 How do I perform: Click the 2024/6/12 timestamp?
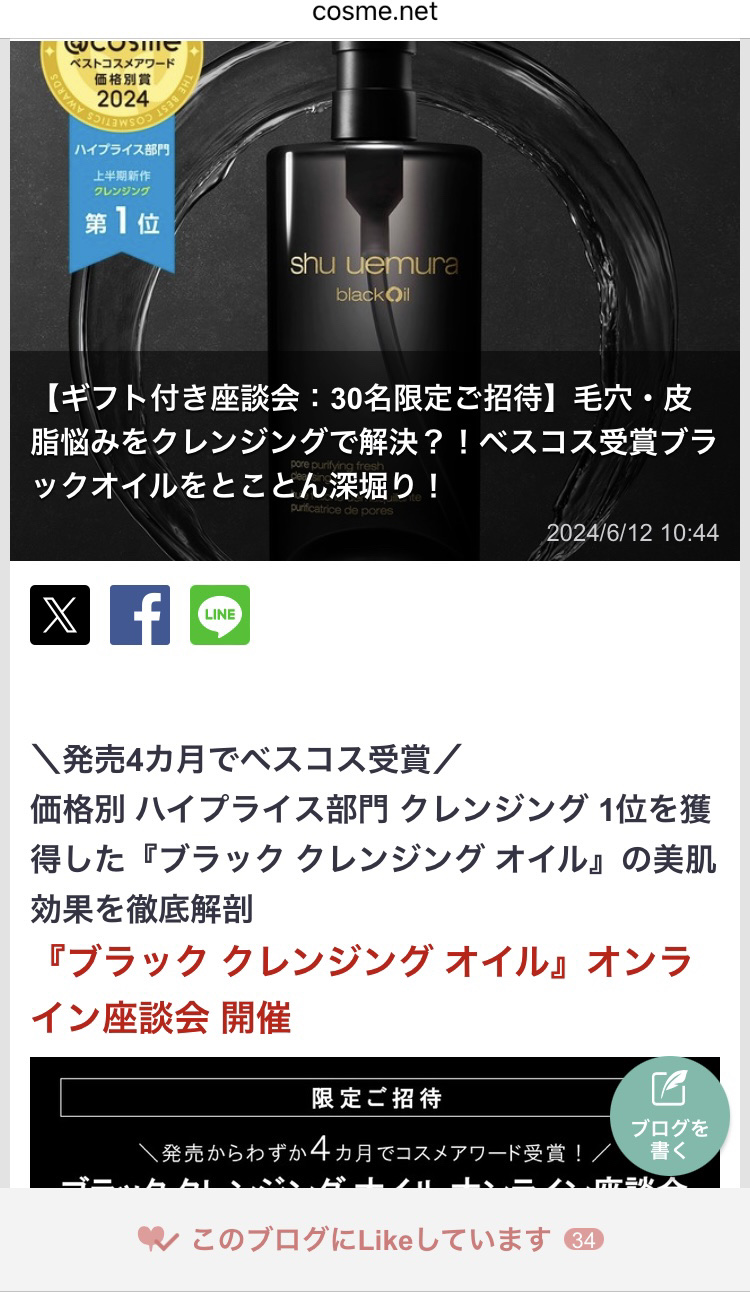coord(633,531)
